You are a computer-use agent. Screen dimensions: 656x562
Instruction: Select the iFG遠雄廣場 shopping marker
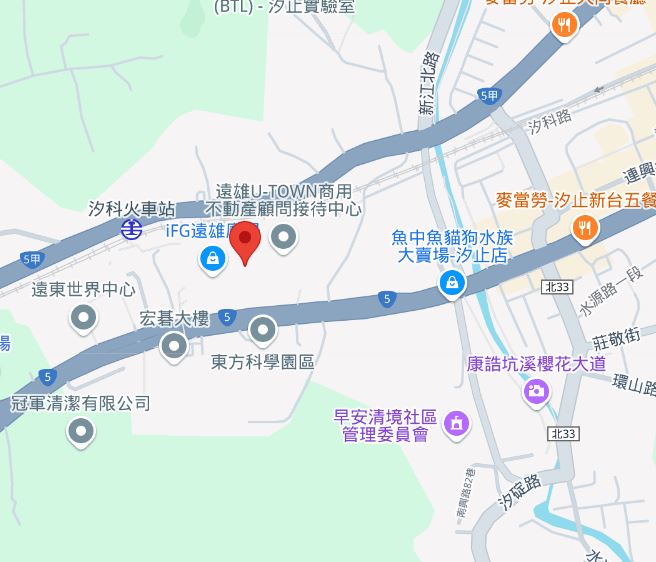tap(211, 259)
